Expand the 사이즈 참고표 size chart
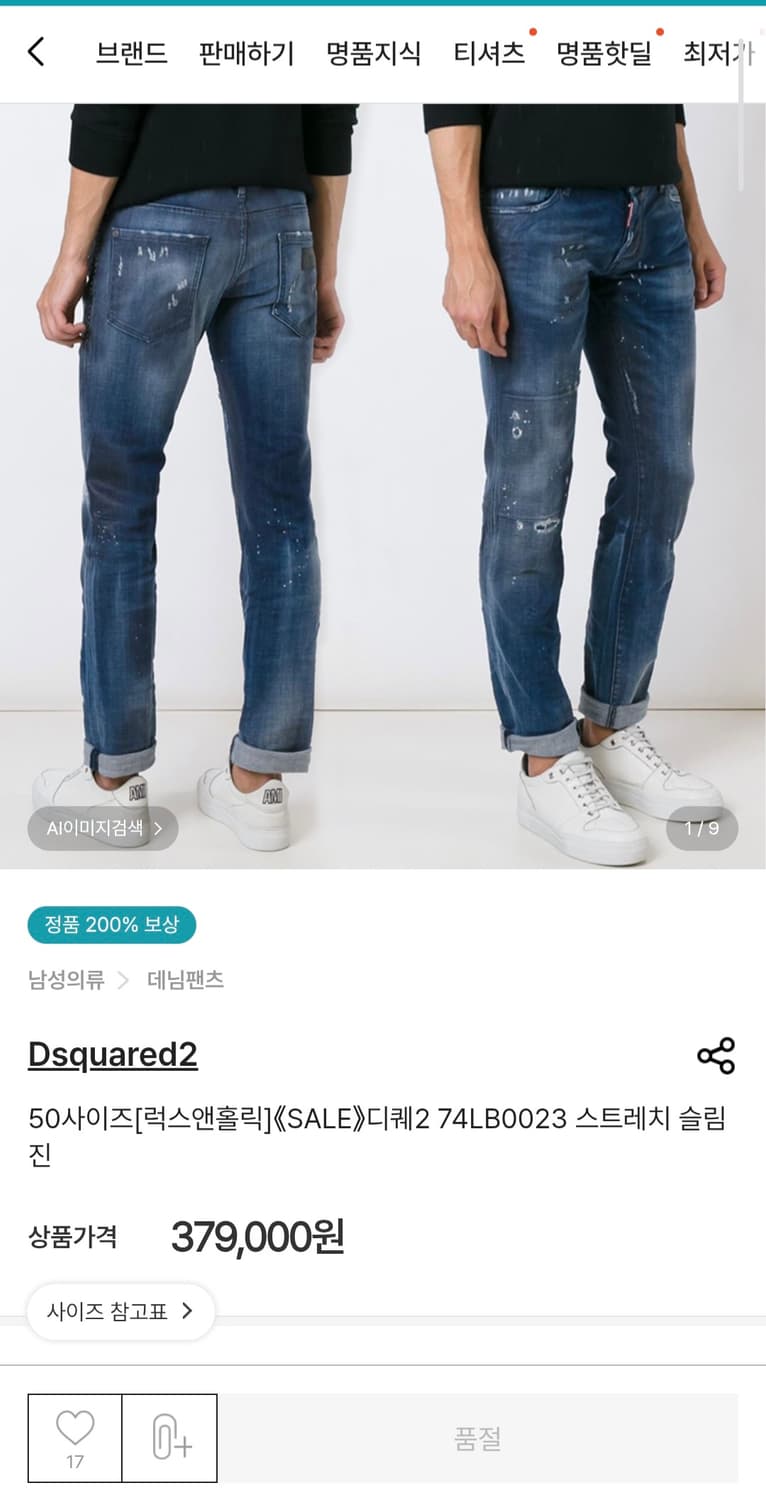This screenshot has height=1500, width=766. point(120,1311)
